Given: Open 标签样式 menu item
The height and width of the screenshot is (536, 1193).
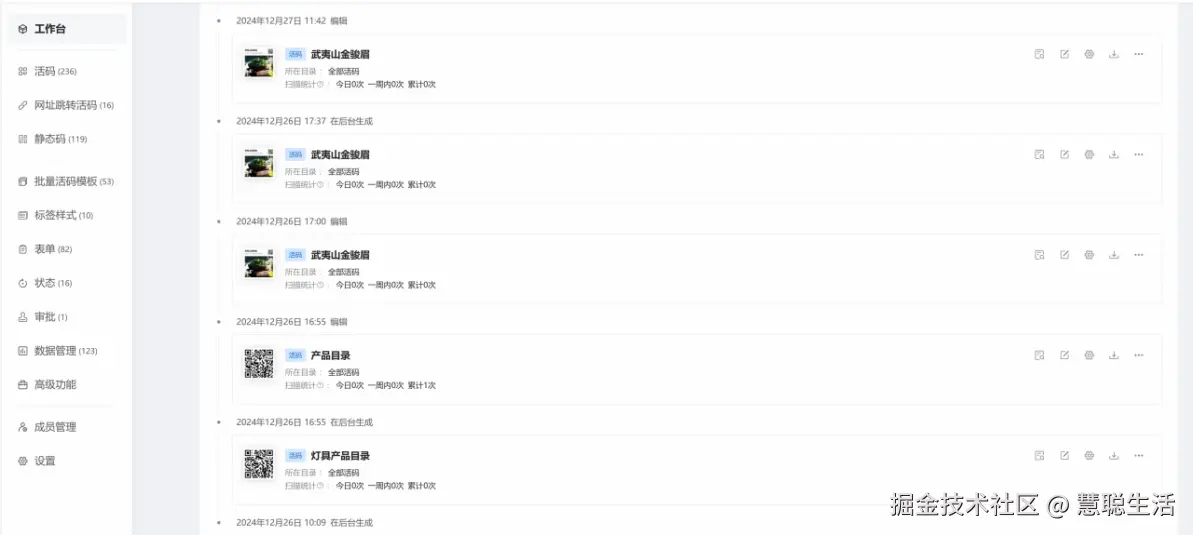Looking at the screenshot, I should pos(55,215).
